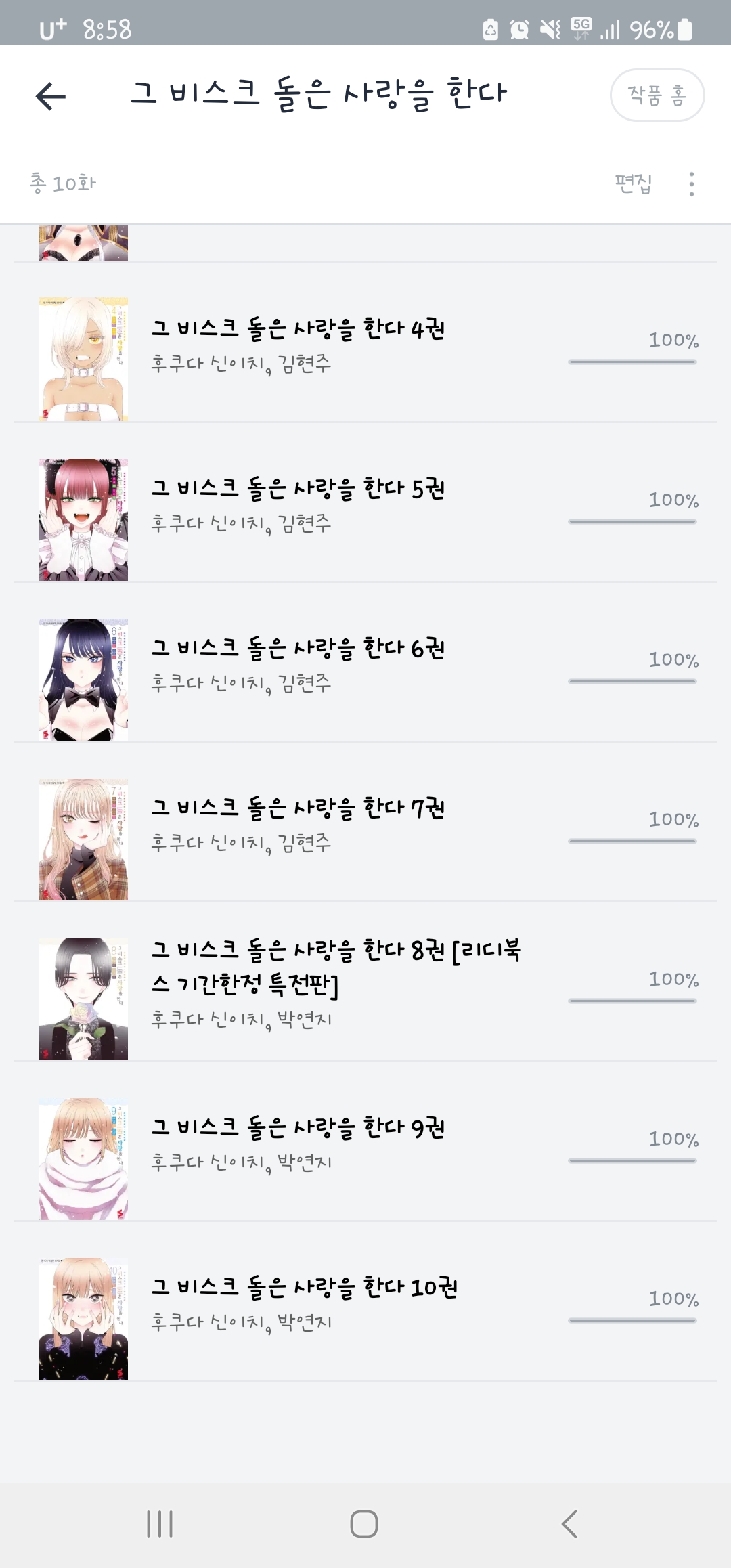Screen dimensions: 731x1568
Task: Open the three-dot overflow menu
Action: click(x=691, y=183)
